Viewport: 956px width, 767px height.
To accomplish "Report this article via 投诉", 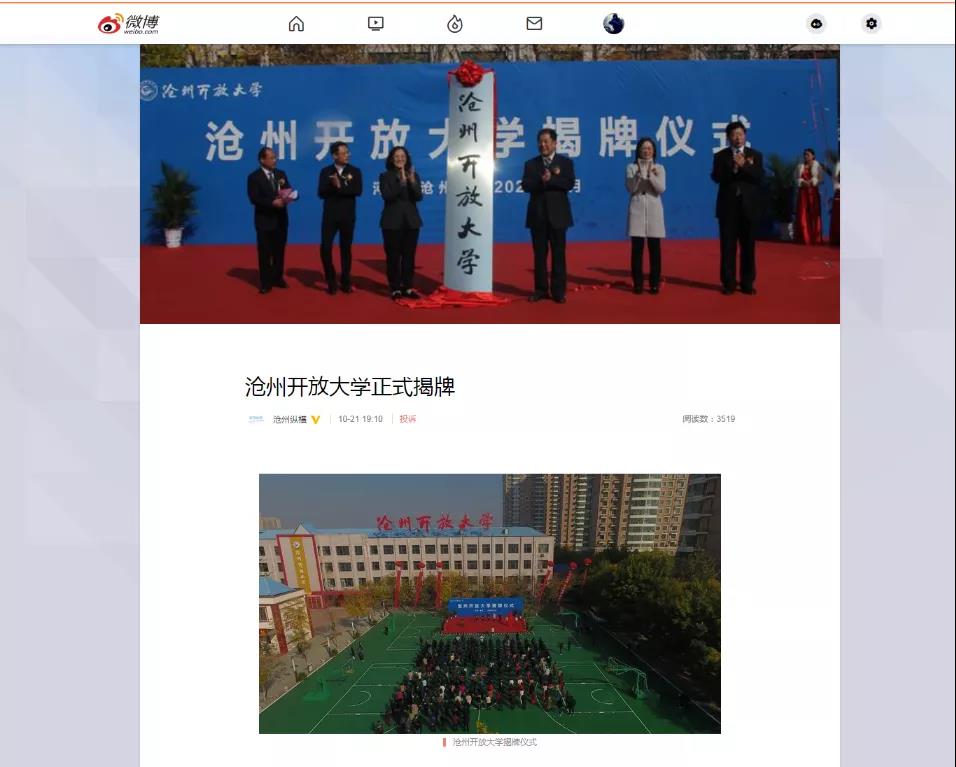I will point(407,419).
